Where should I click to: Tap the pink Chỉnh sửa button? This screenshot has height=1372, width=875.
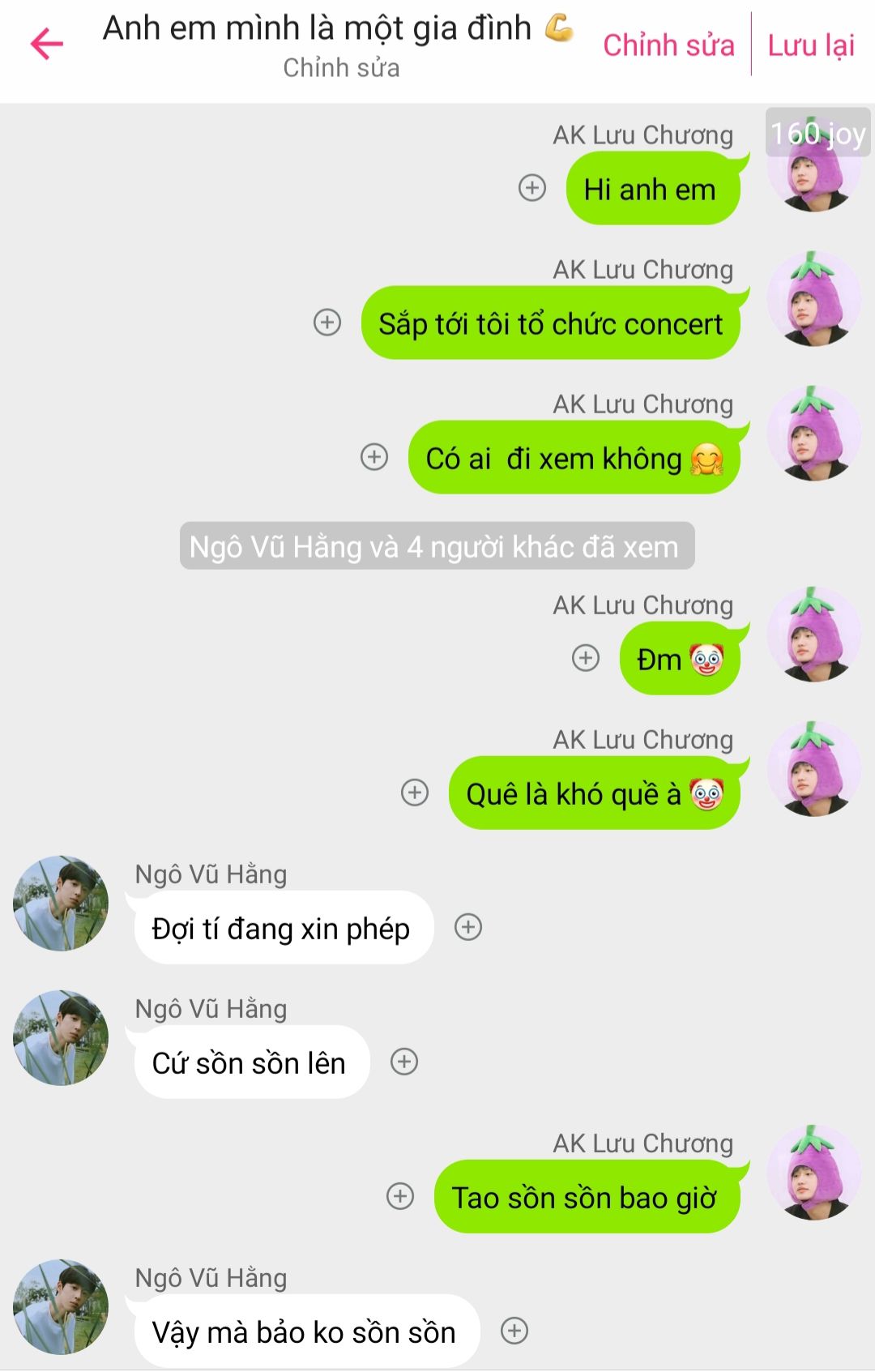pyautogui.click(x=668, y=45)
